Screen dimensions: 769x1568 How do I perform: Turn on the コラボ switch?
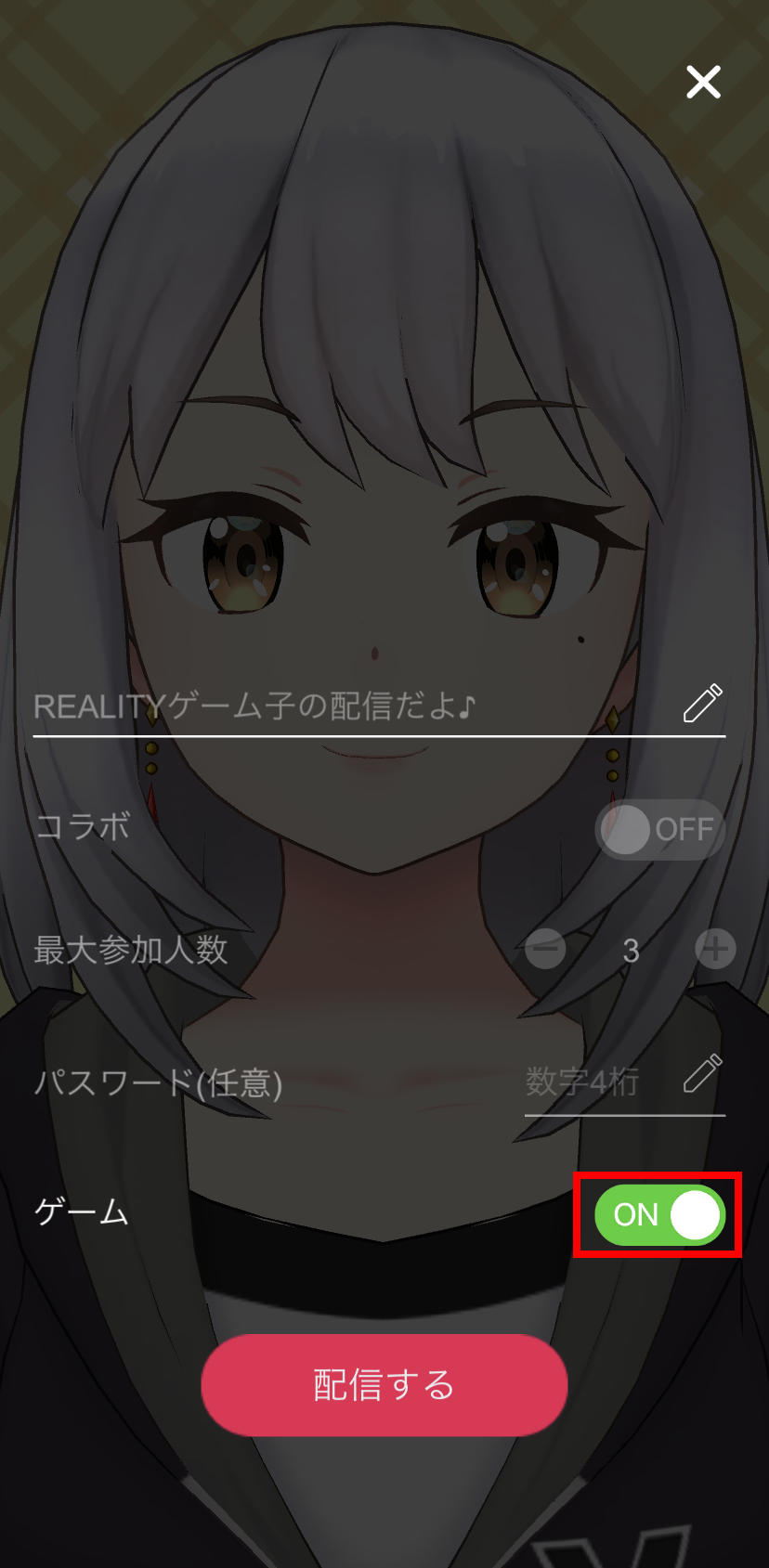pos(659,829)
